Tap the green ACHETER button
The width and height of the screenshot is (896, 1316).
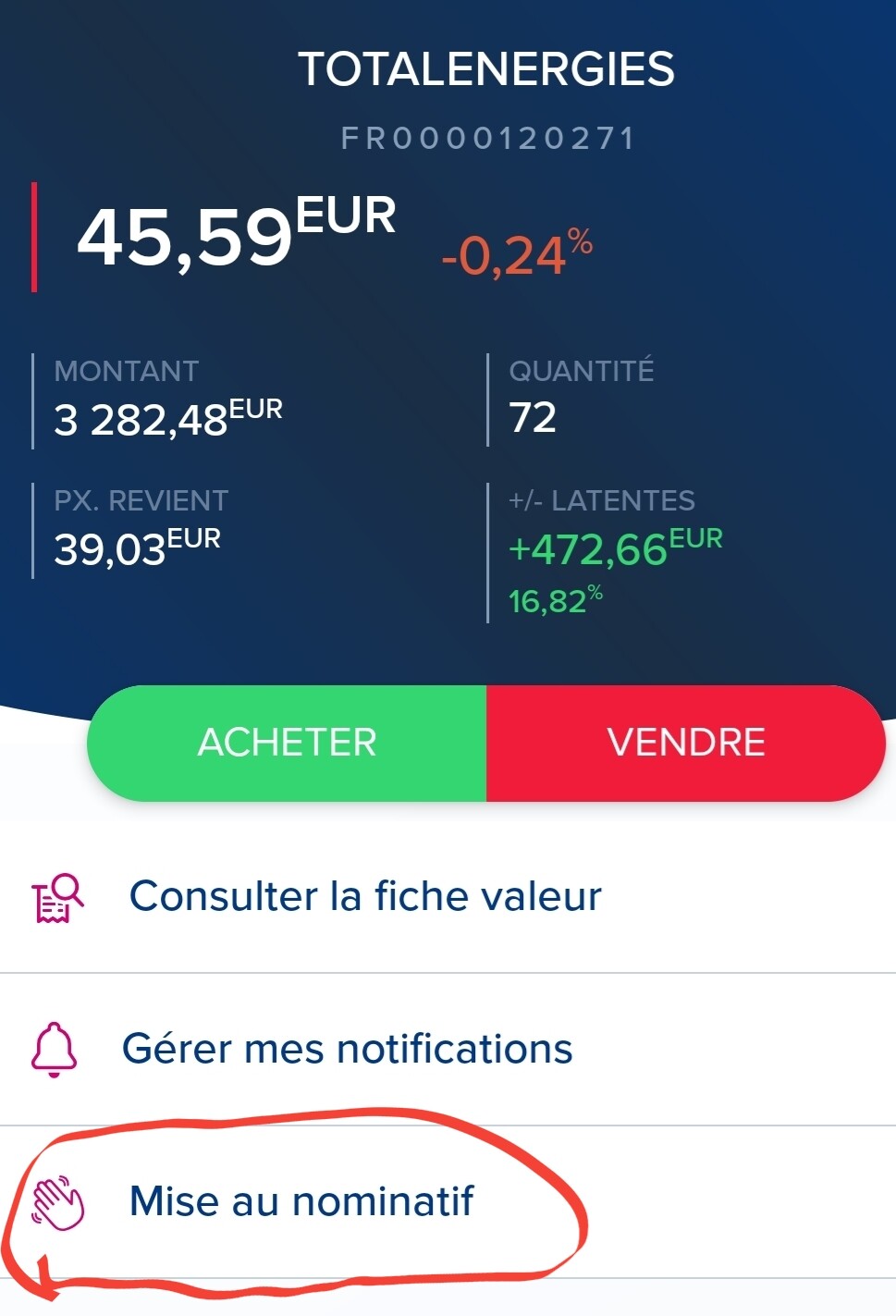pyautogui.click(x=288, y=743)
